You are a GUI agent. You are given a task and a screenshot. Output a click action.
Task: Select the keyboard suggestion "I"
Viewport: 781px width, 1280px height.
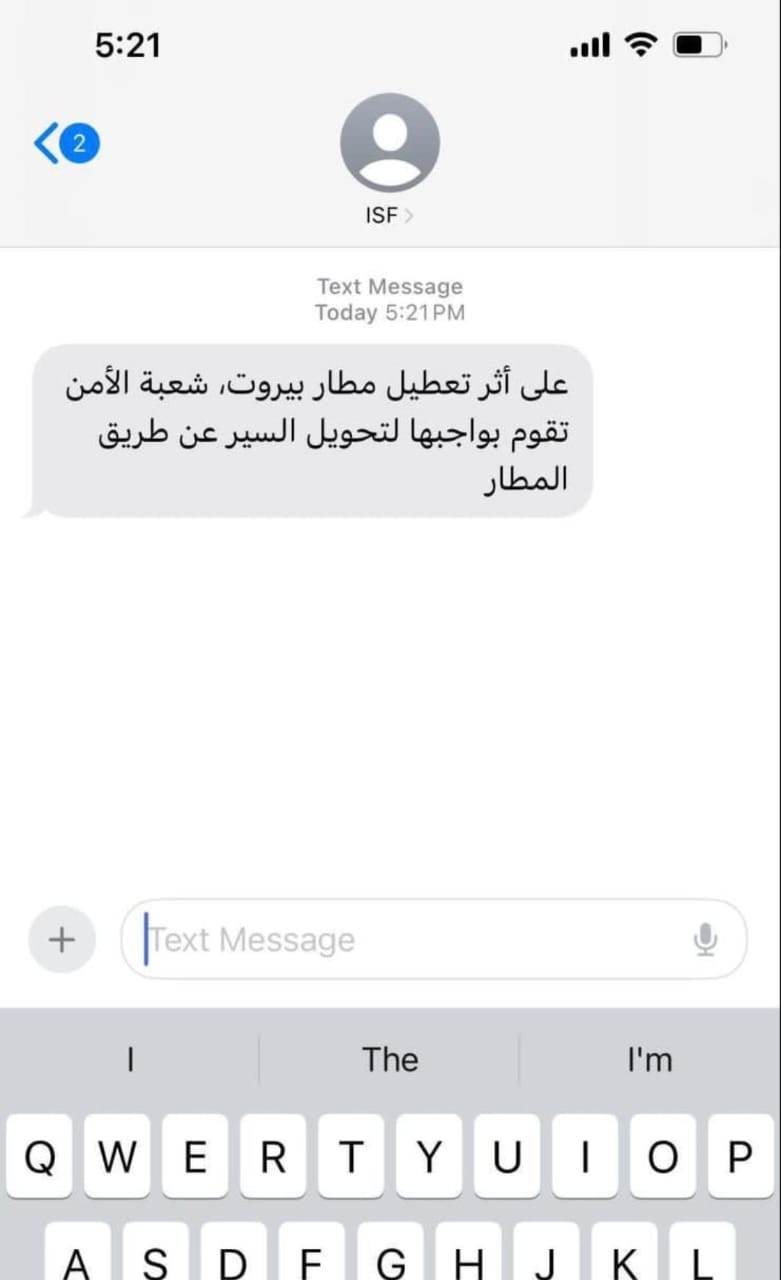(130, 1060)
